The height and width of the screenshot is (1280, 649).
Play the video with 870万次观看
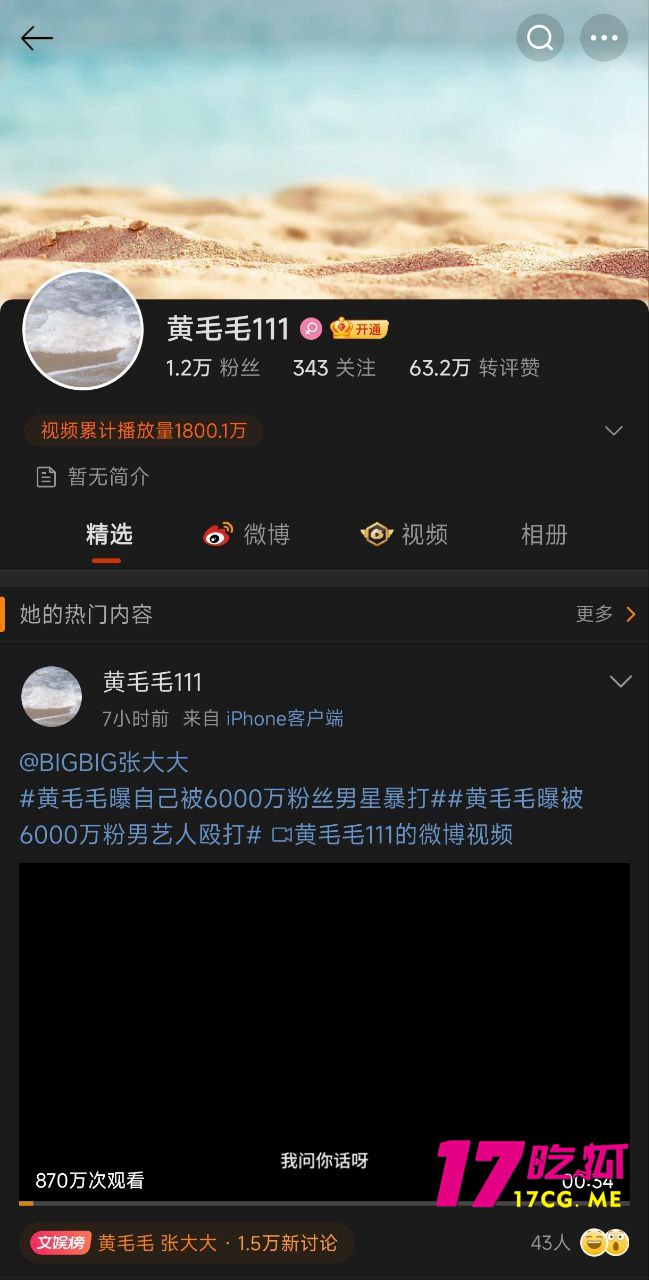pyautogui.click(x=324, y=1030)
